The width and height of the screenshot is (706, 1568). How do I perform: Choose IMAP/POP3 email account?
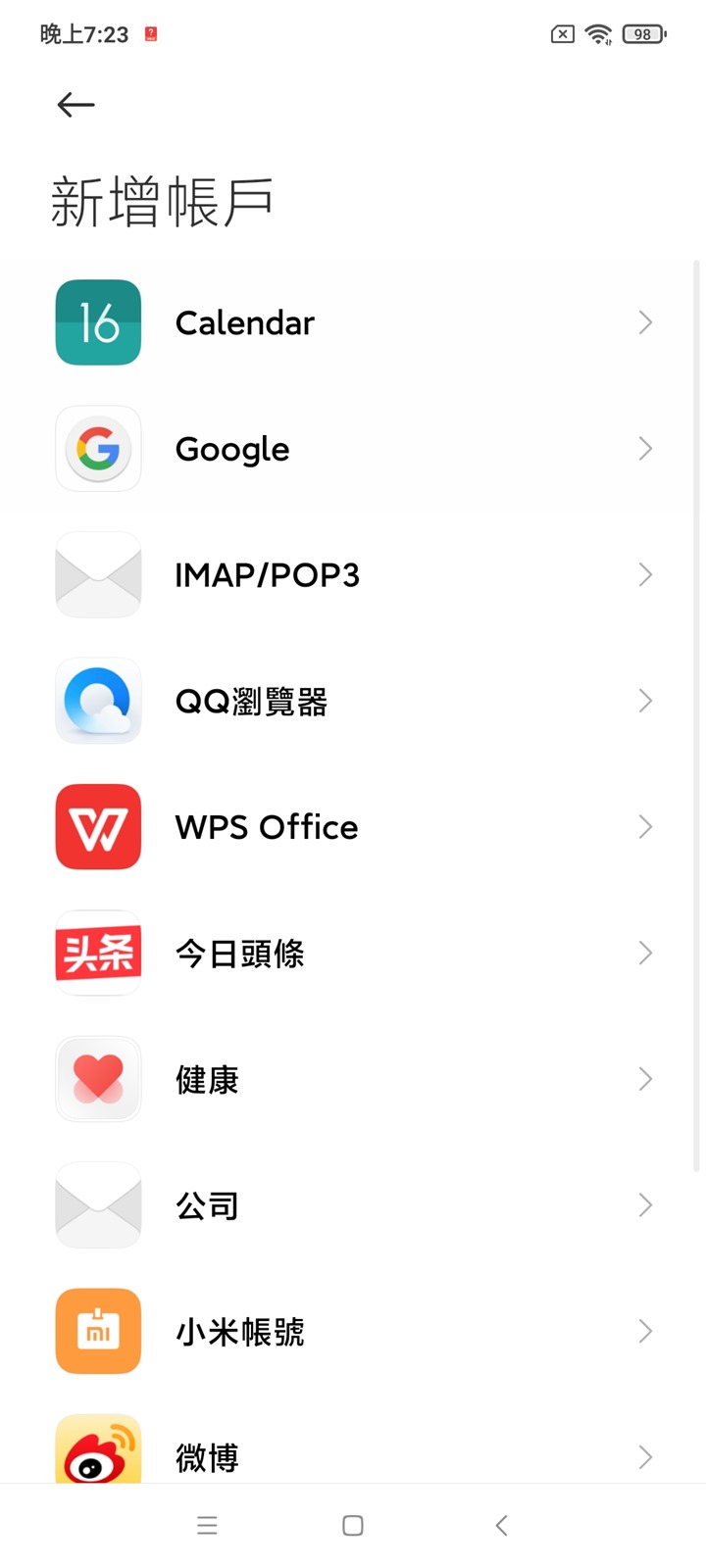[267, 575]
